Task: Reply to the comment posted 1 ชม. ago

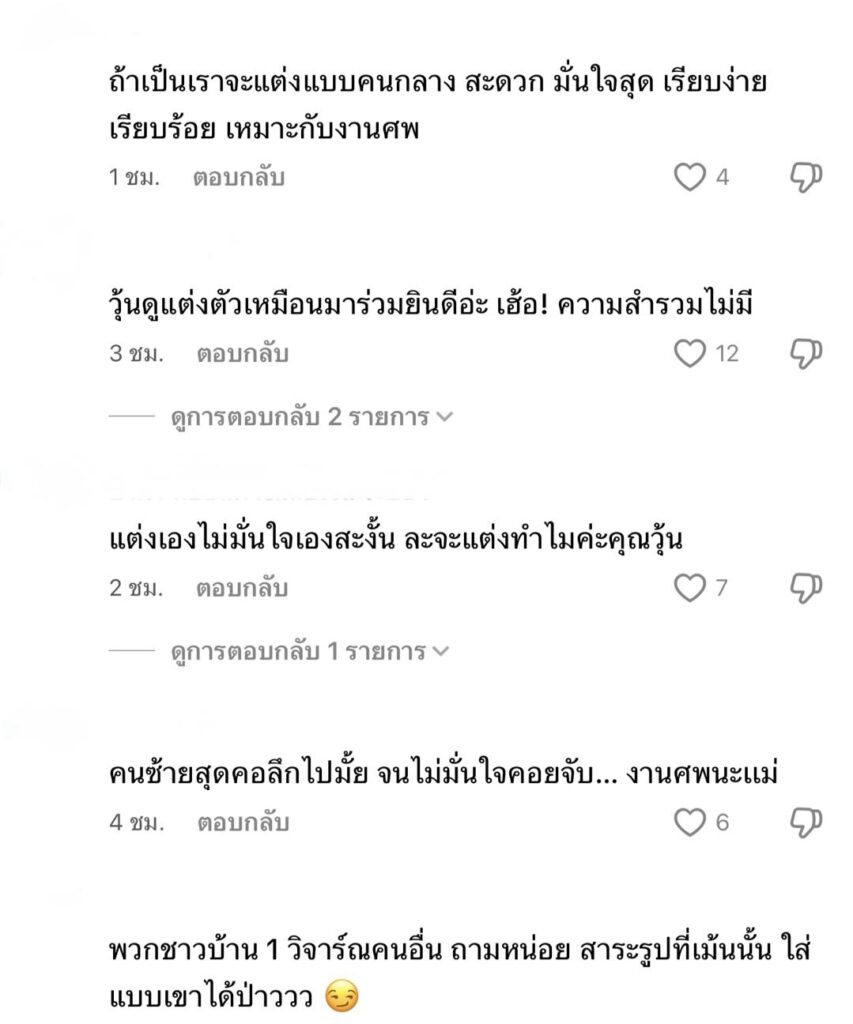Action: point(240,178)
